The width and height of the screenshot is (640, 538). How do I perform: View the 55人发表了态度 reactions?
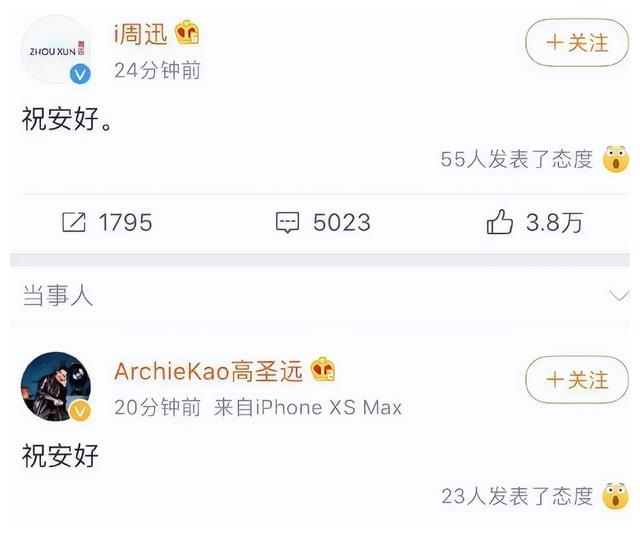[x=517, y=159]
